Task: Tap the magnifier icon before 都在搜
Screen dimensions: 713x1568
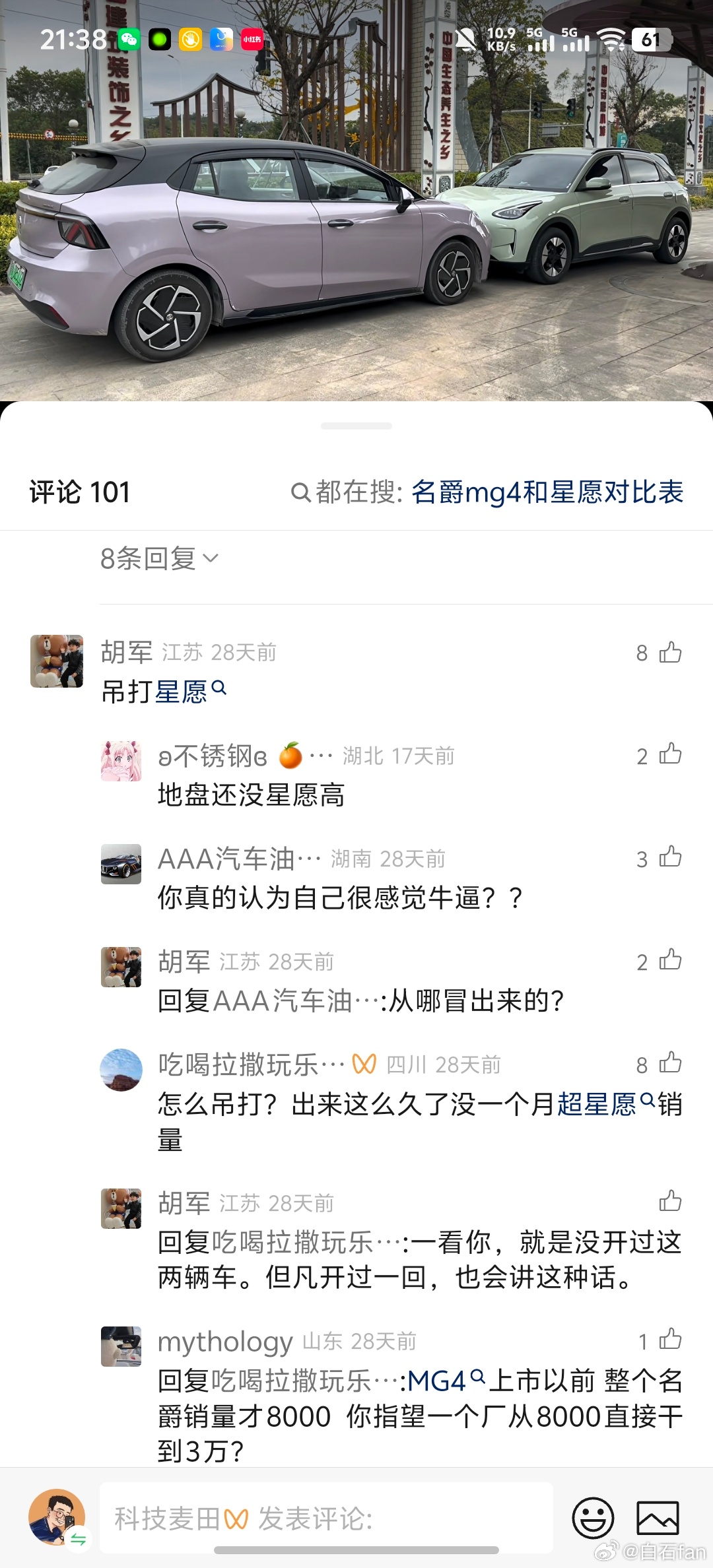Action: 303,492
